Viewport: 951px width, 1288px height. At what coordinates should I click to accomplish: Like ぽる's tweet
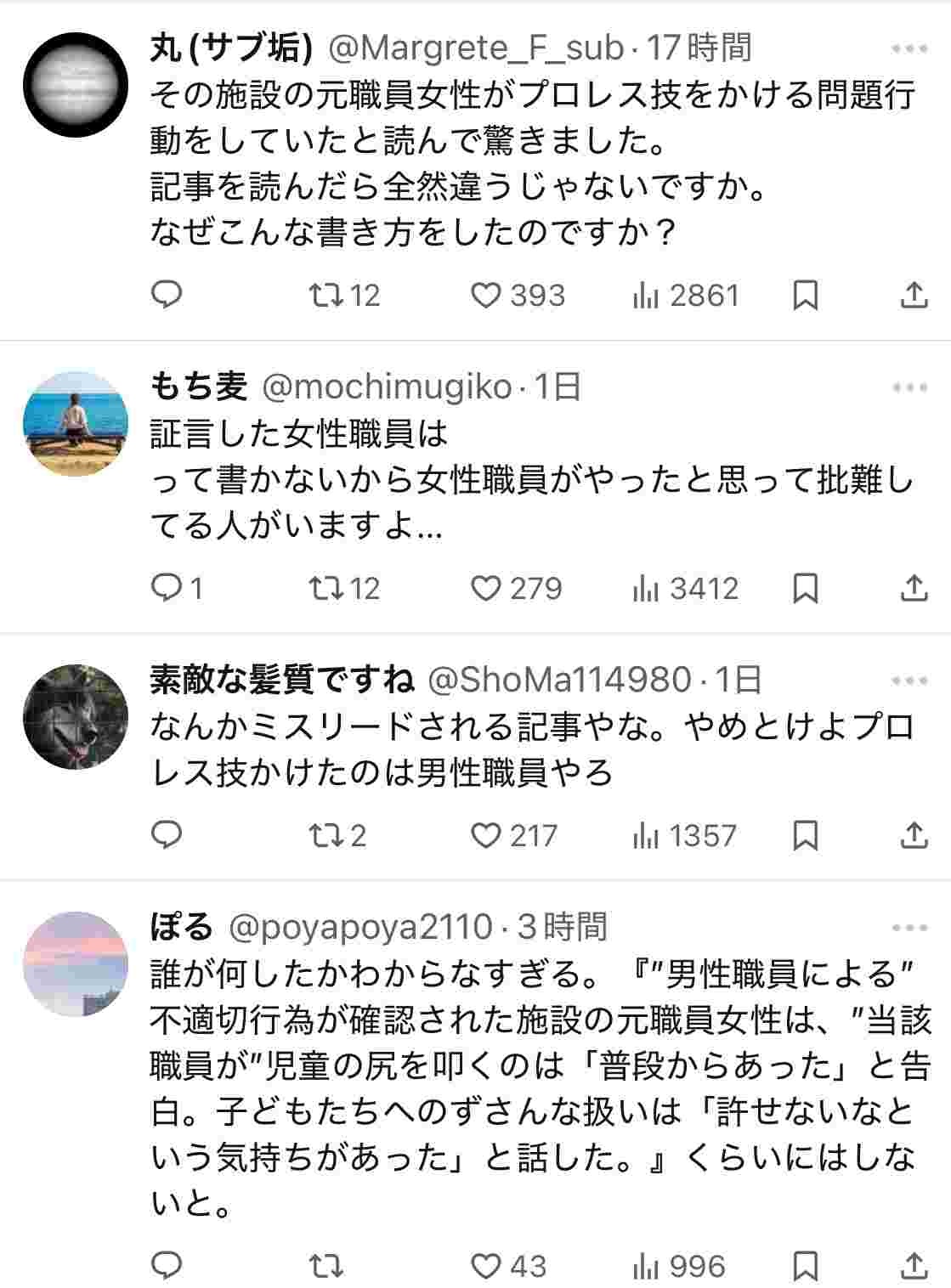click(486, 1267)
